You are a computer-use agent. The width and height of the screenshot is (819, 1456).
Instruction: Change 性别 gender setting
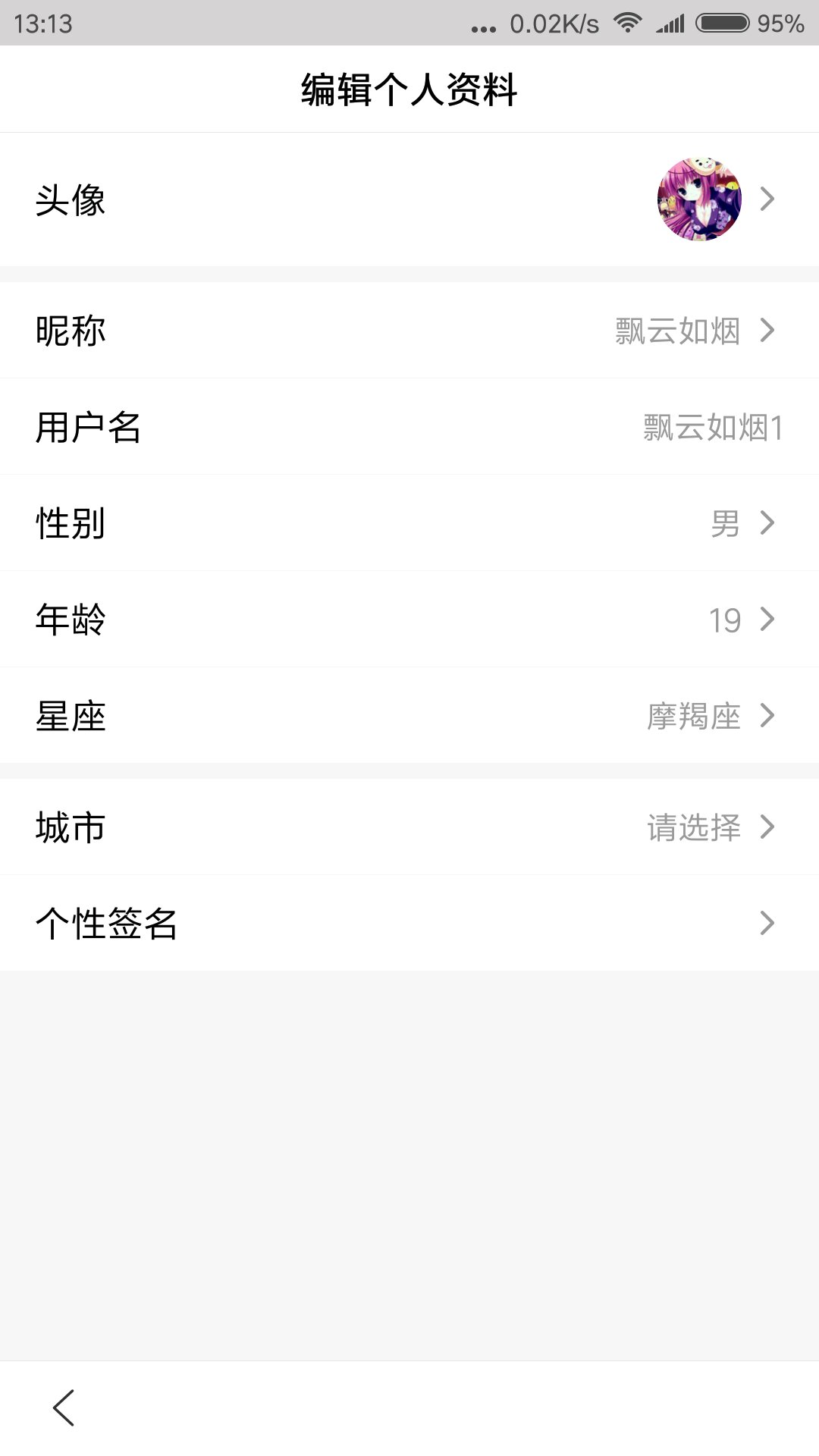pyautogui.click(x=409, y=523)
